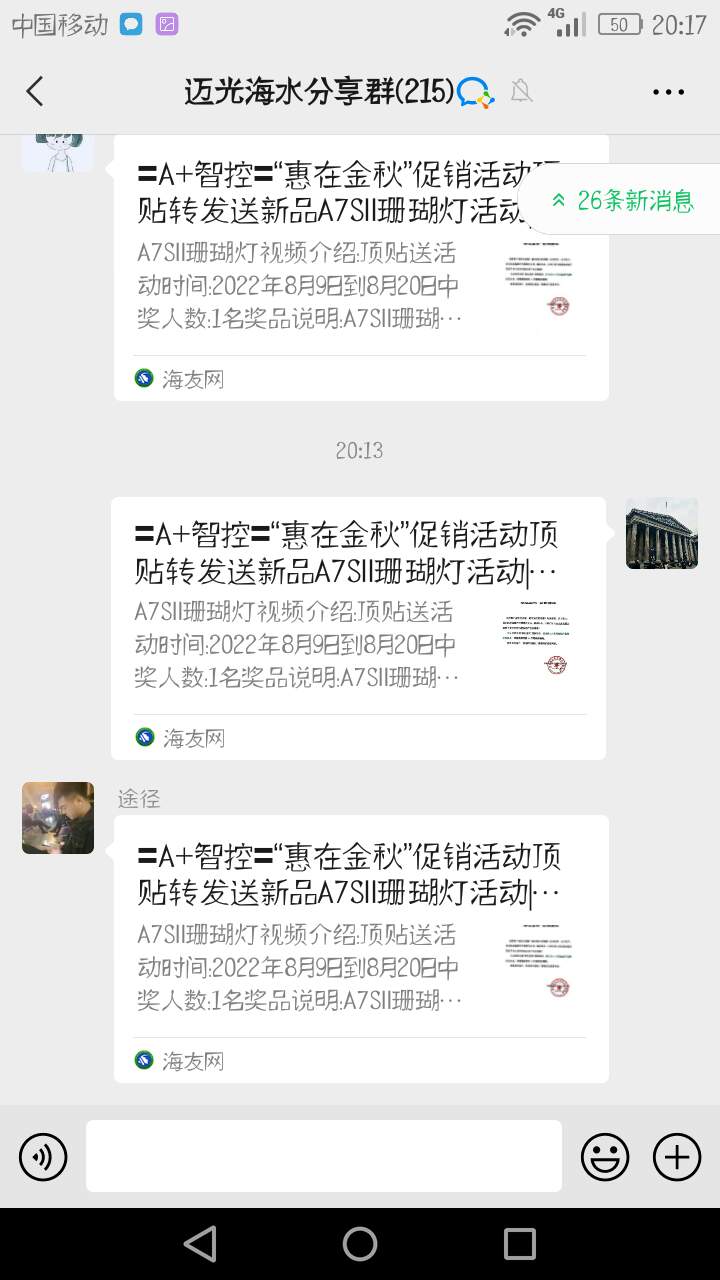The height and width of the screenshot is (1280, 720).
Task: Open the system recent apps view
Action: pyautogui.click(x=520, y=1244)
